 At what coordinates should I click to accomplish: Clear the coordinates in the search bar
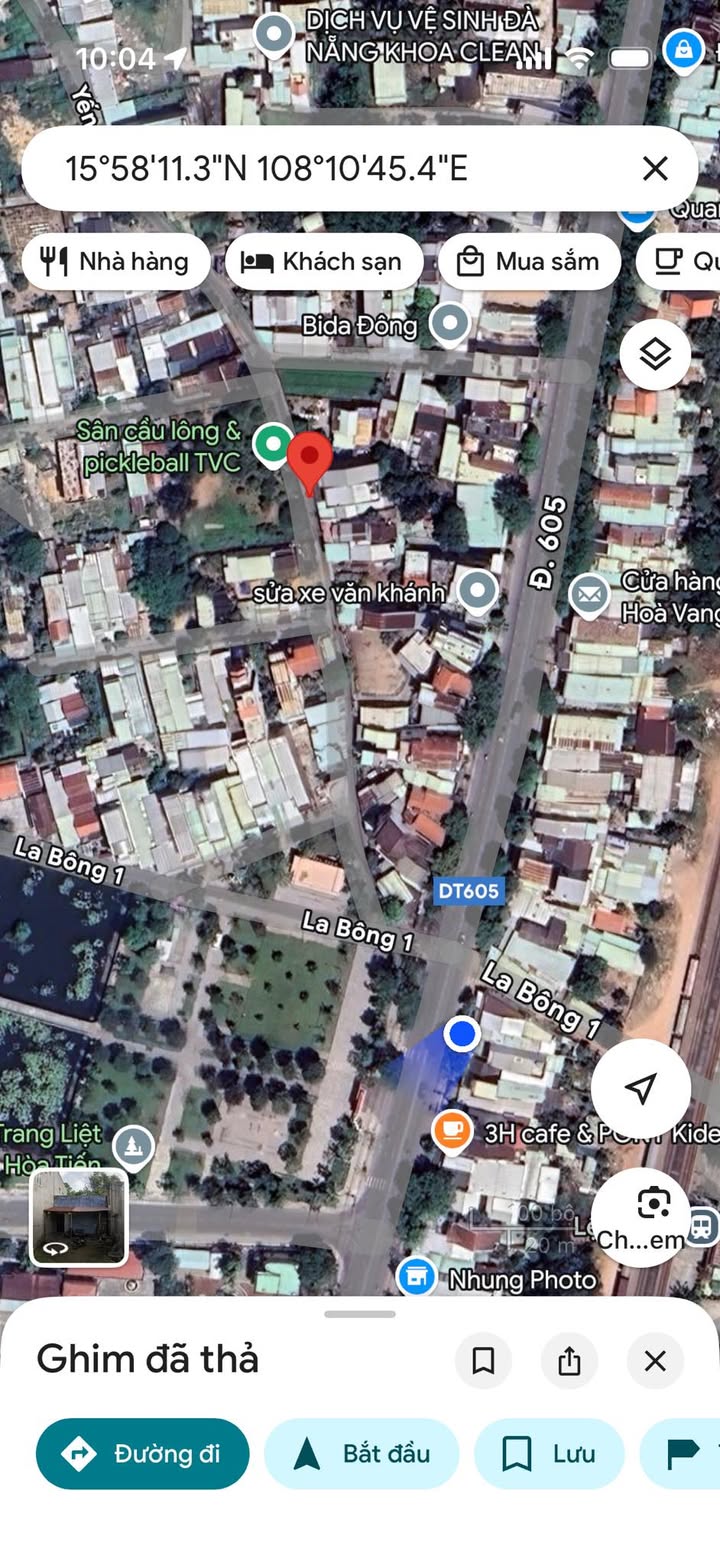655,168
